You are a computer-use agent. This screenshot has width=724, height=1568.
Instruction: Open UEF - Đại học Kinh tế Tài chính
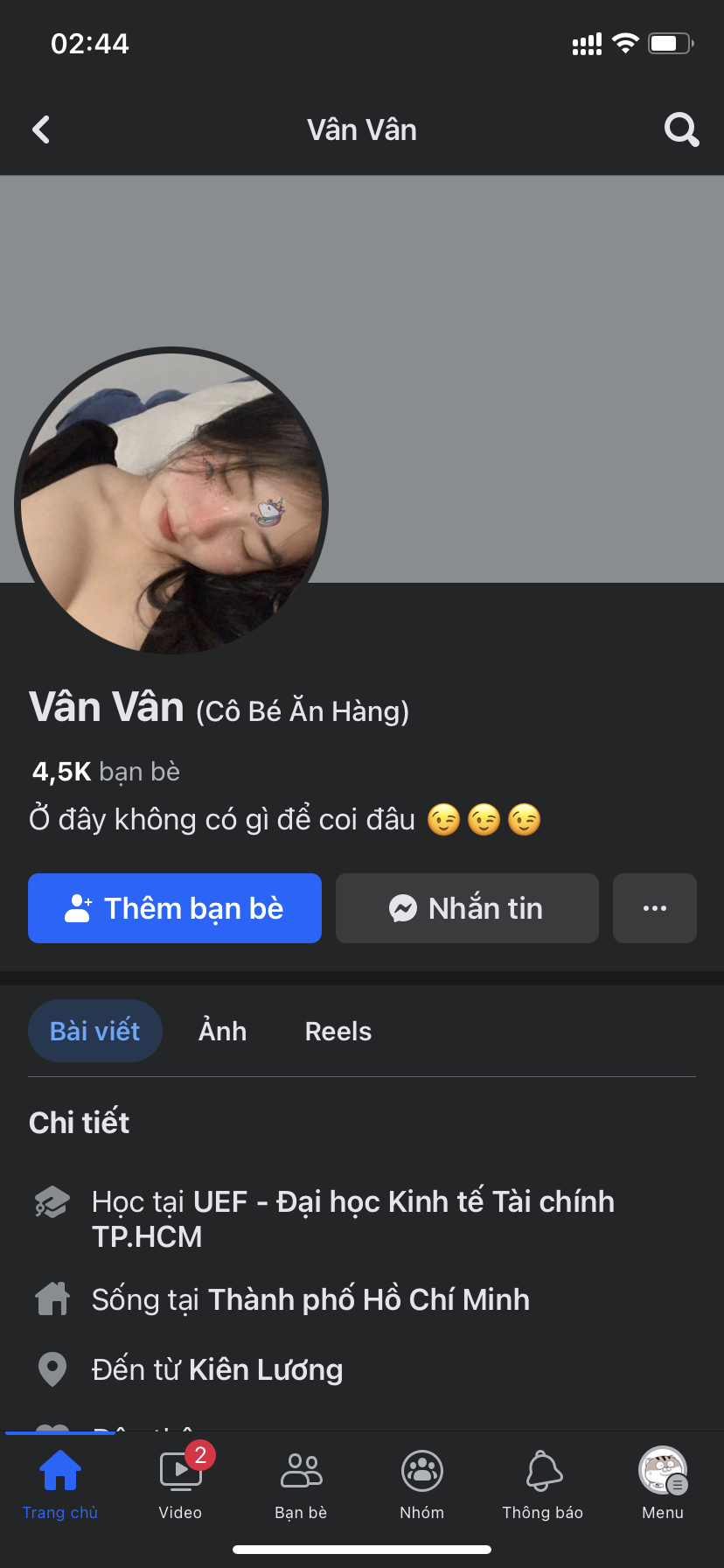point(402,1202)
